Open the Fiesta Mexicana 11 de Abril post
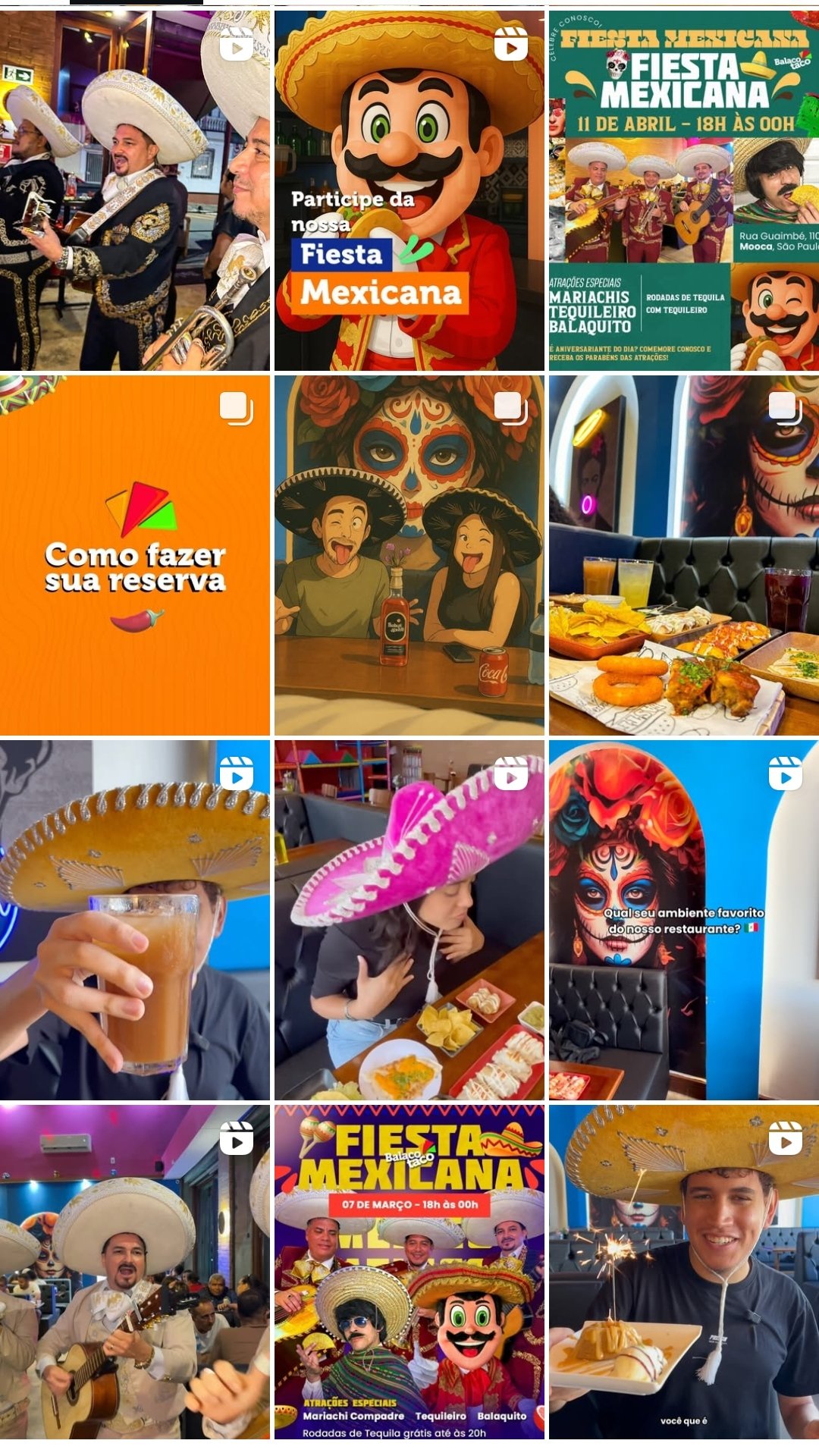The height and width of the screenshot is (1456, 819). point(684,190)
